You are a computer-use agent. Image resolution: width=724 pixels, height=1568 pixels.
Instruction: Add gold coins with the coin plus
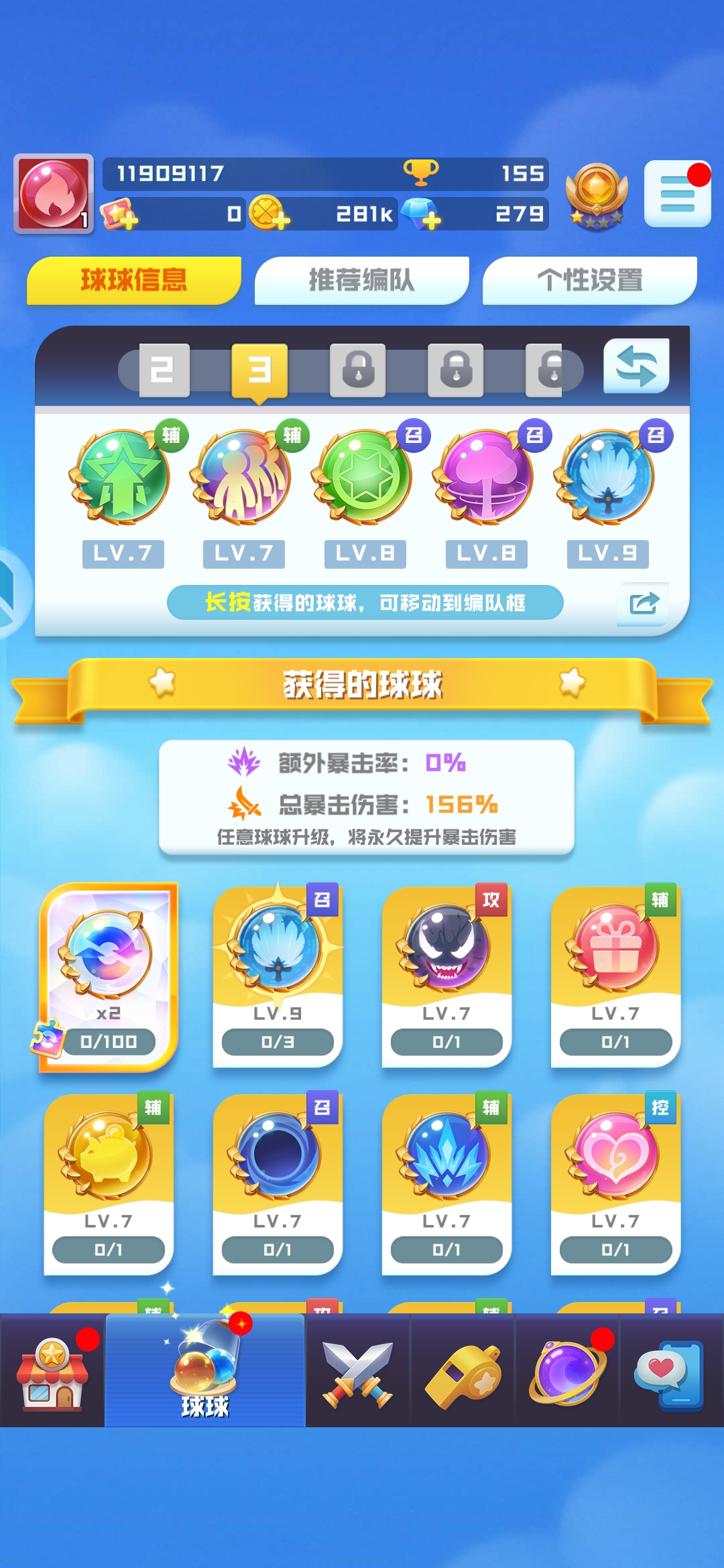tap(269, 214)
